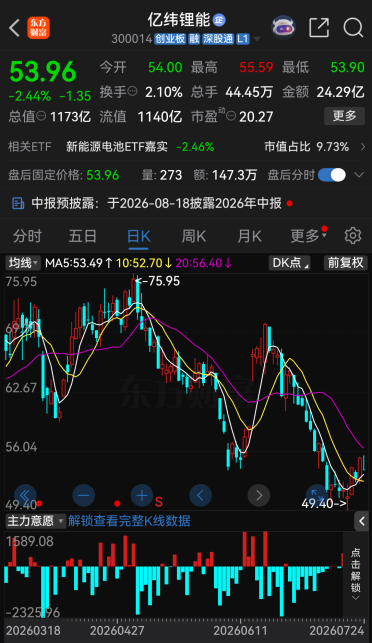Open stock search

pyautogui.click(x=353, y=27)
